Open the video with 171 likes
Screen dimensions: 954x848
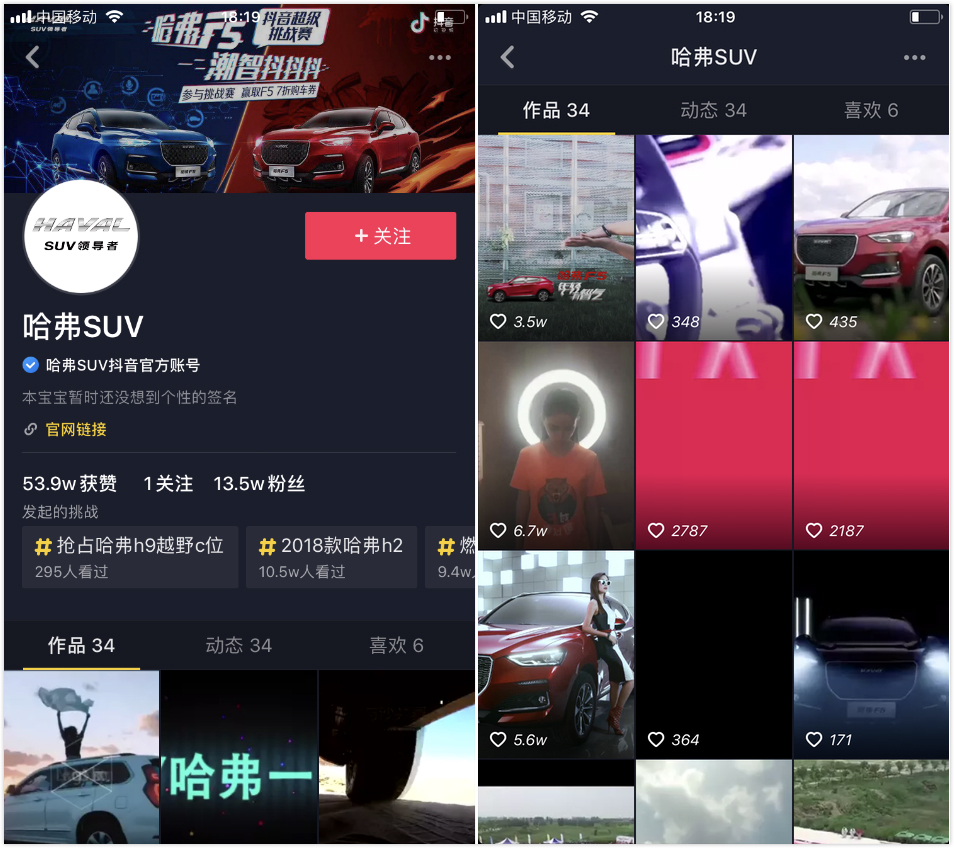click(x=871, y=654)
